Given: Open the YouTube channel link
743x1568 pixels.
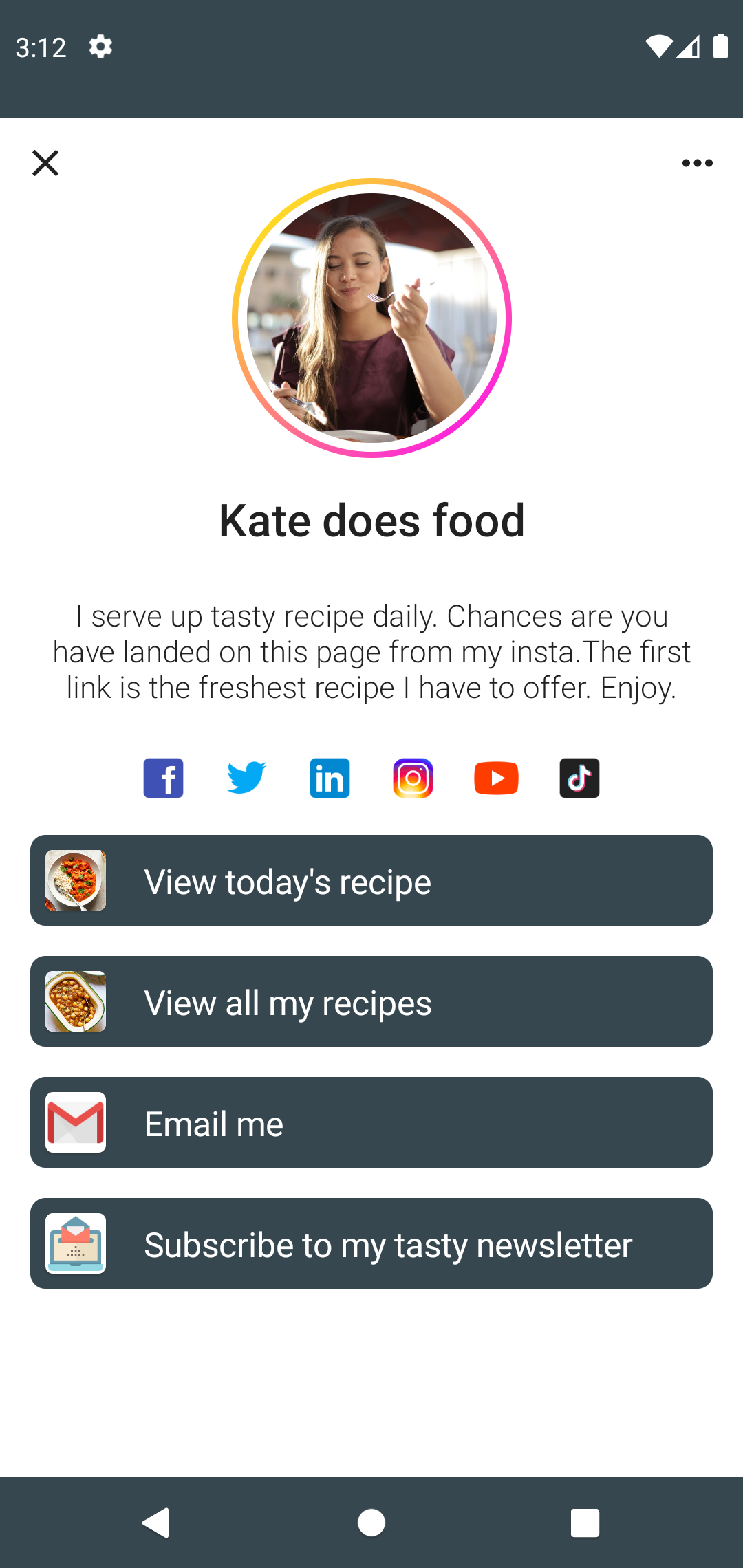Looking at the screenshot, I should [x=496, y=778].
